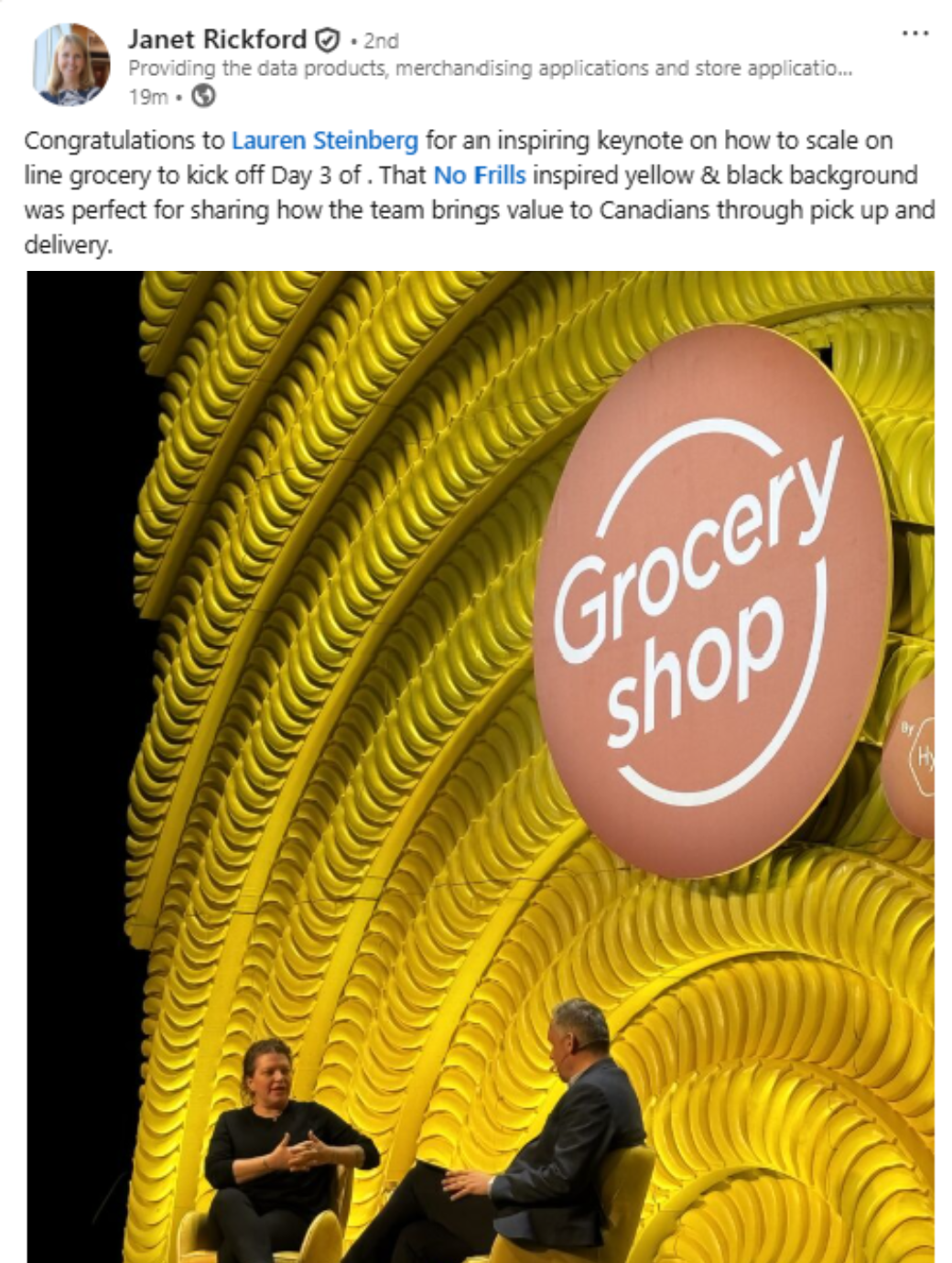Open the Grocery Shop stage photo

480,765
